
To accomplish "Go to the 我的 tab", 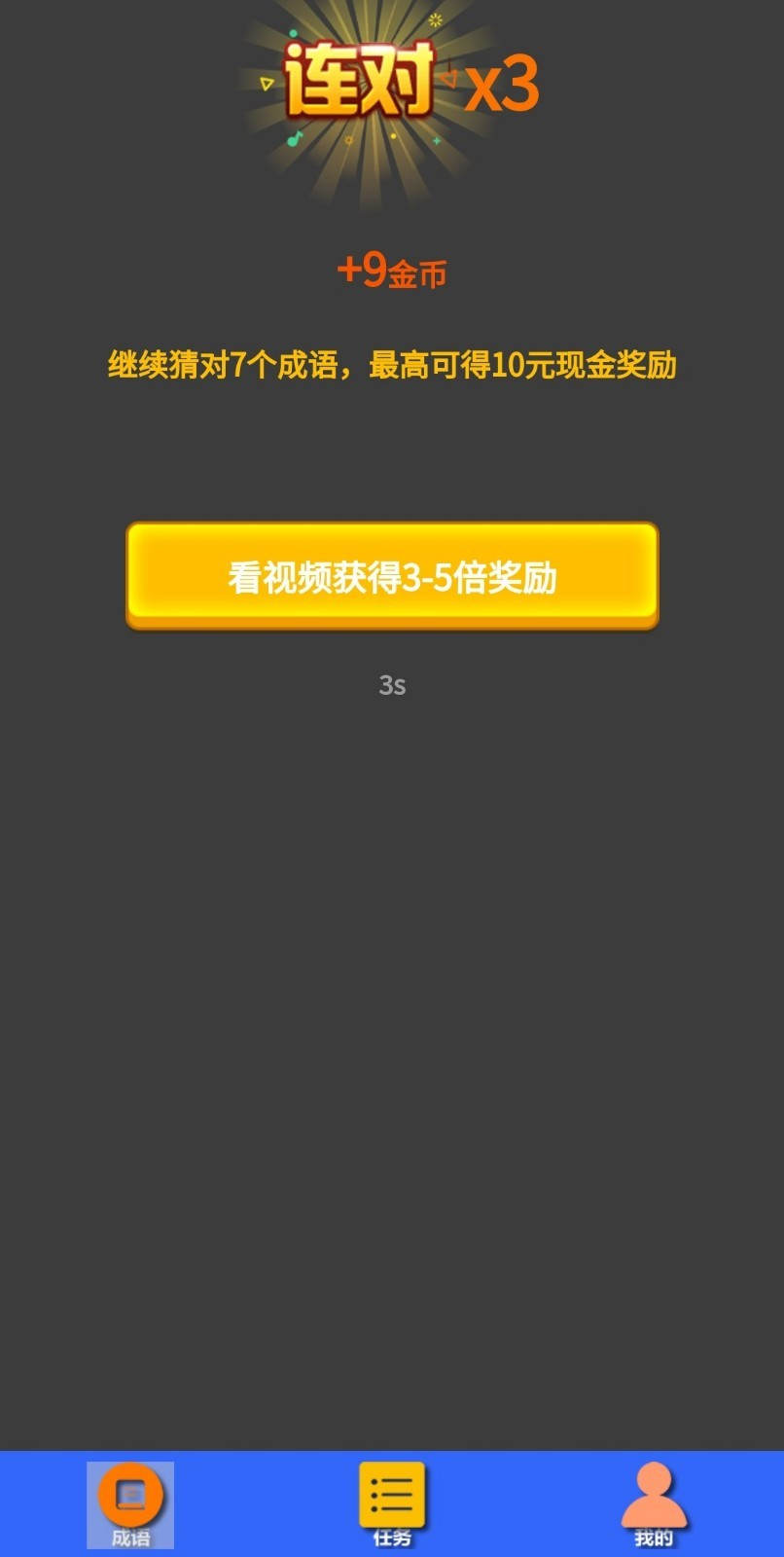I will (654, 1504).
